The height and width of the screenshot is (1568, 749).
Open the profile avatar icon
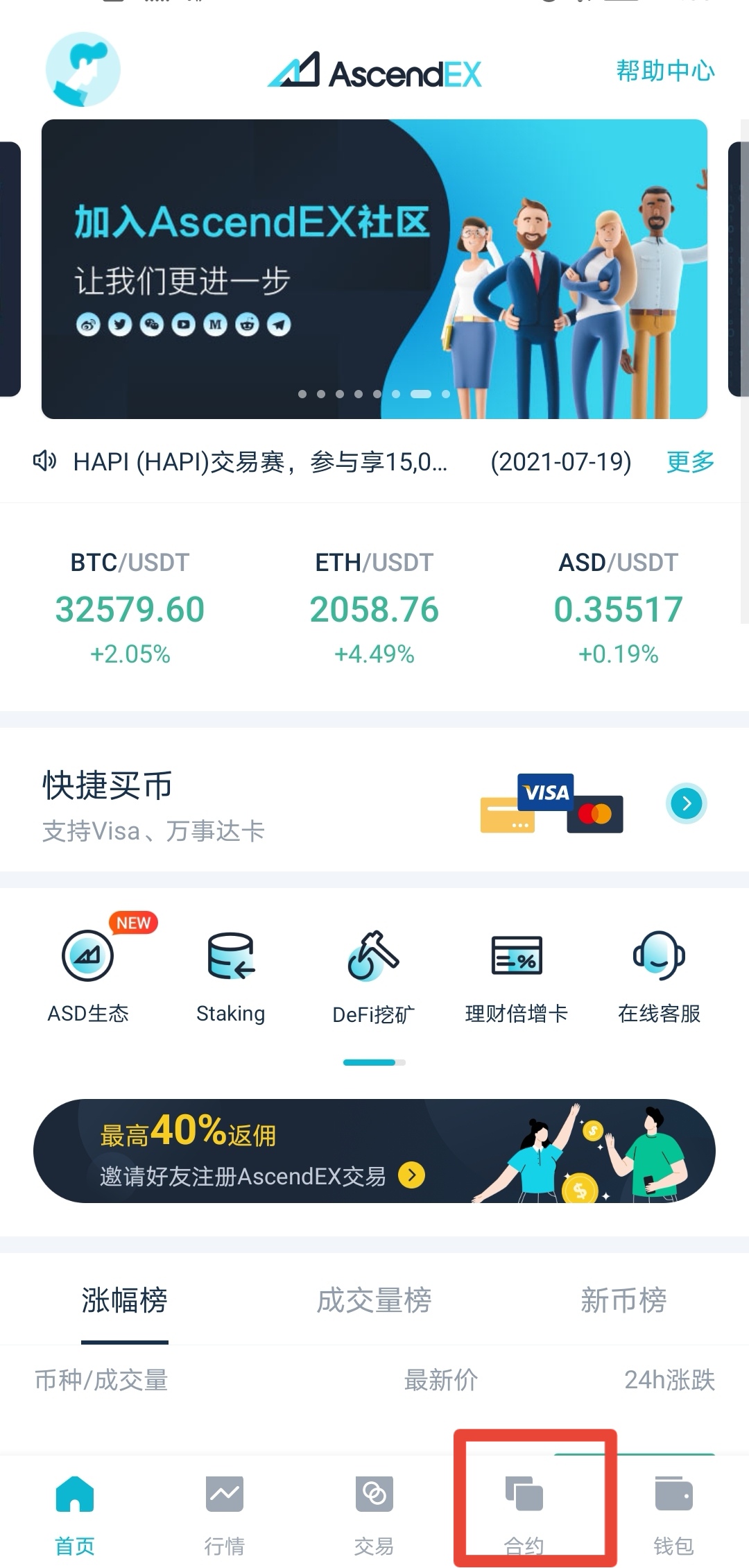point(83,69)
